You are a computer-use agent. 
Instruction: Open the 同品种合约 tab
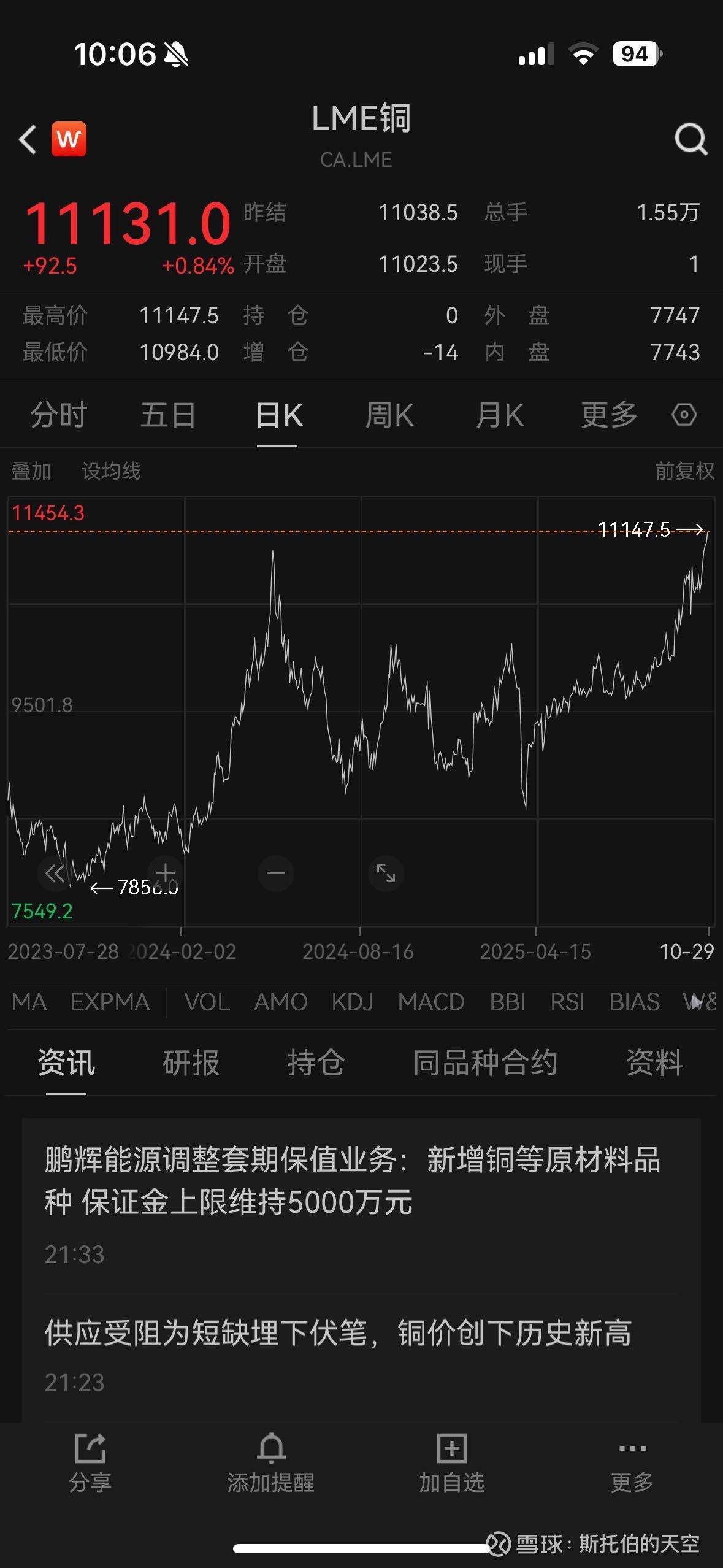pyautogui.click(x=484, y=1063)
